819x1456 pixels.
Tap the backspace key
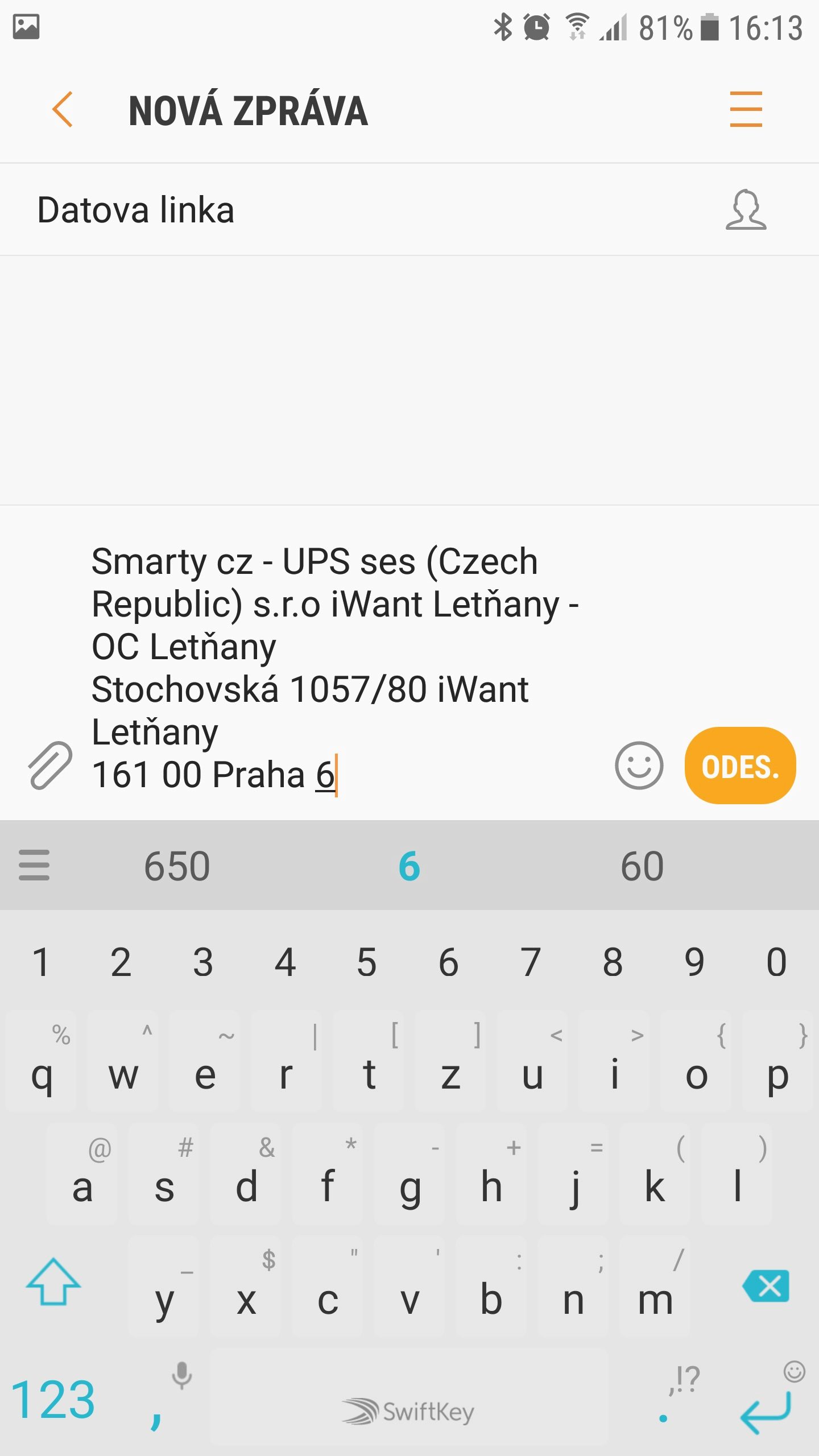[766, 1285]
